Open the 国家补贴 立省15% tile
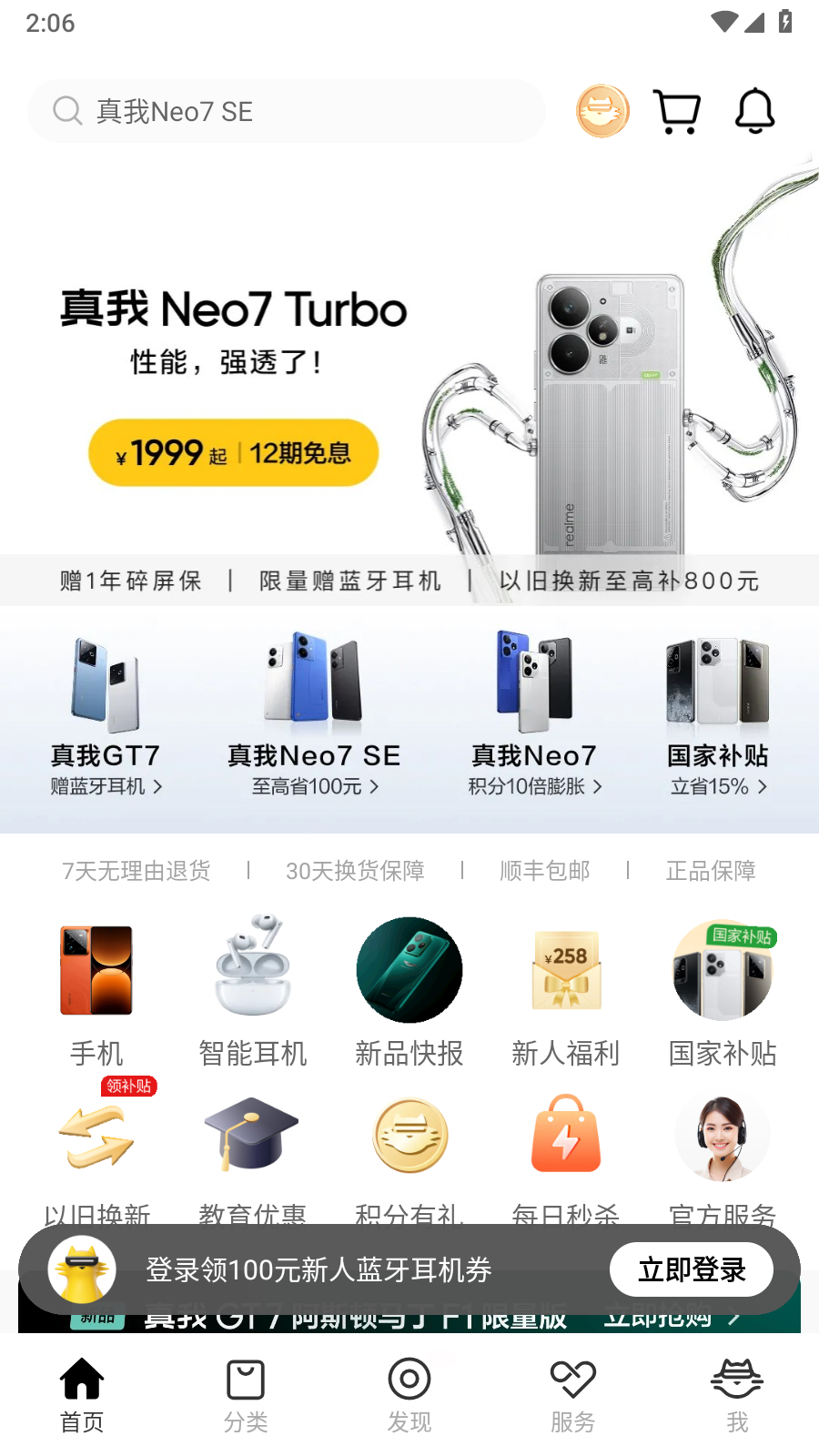This screenshot has height=1456, width=819. [718, 715]
